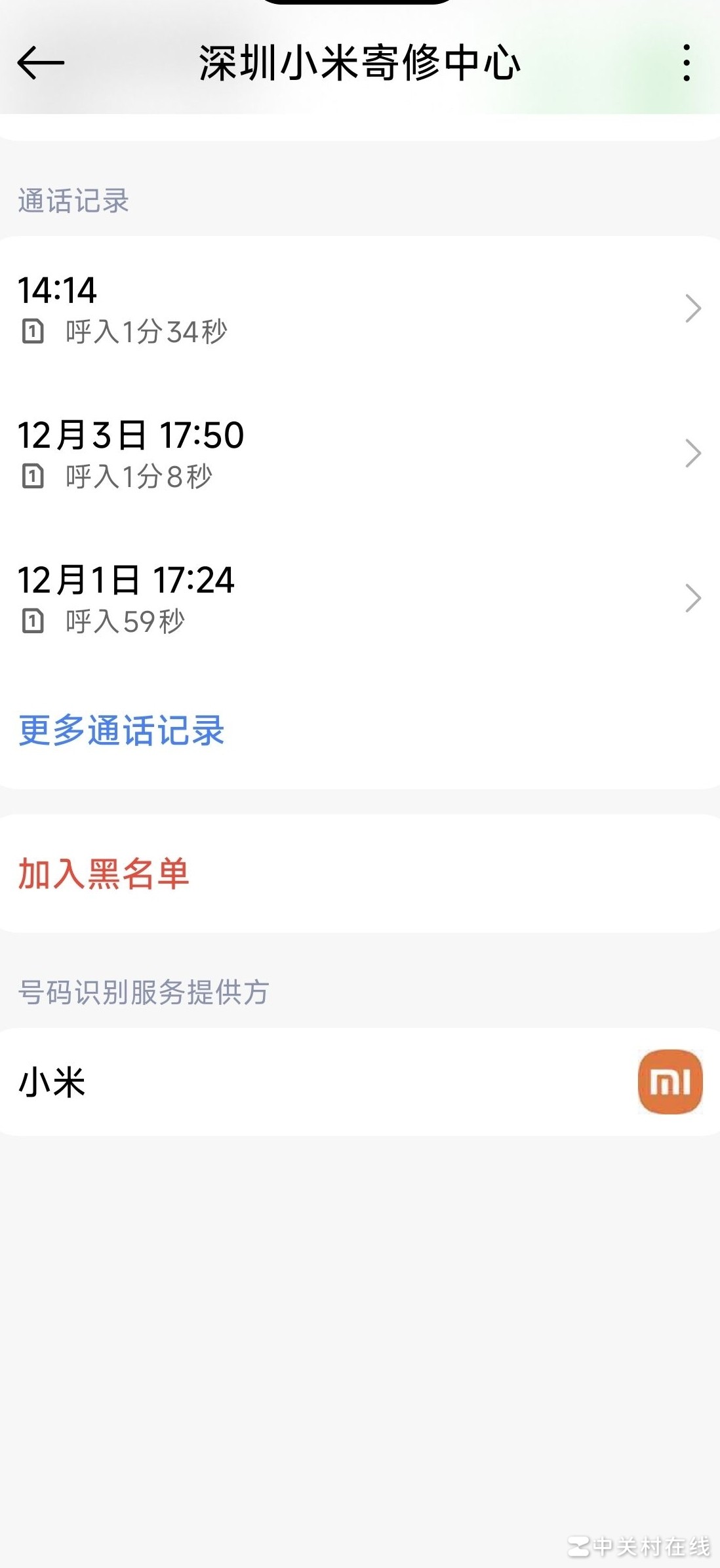Show 更多通话记录
720x1568 pixels.
coord(122,730)
